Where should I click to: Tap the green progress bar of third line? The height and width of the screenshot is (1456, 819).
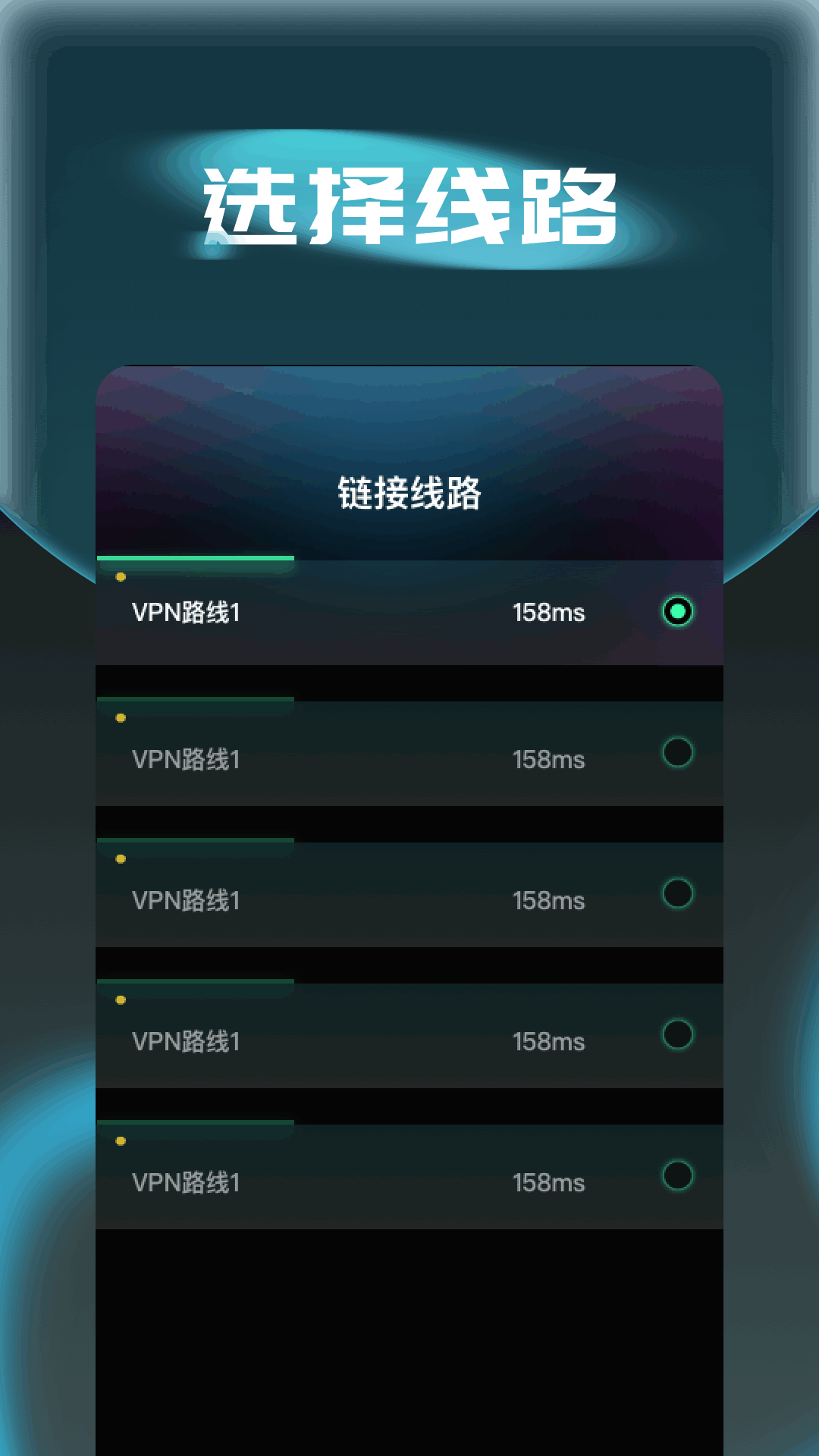click(x=195, y=840)
